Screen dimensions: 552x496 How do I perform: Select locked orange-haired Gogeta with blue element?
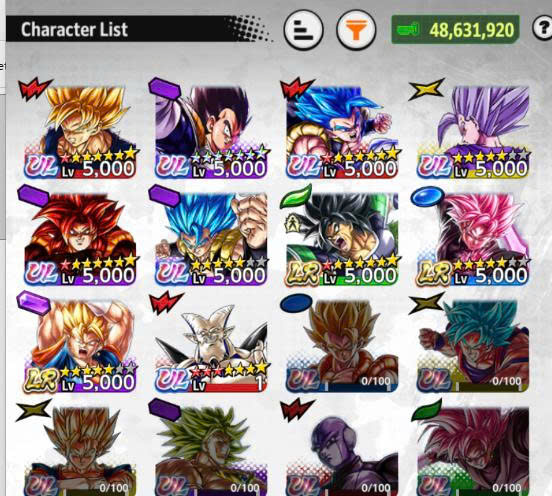pyautogui.click(x=341, y=343)
